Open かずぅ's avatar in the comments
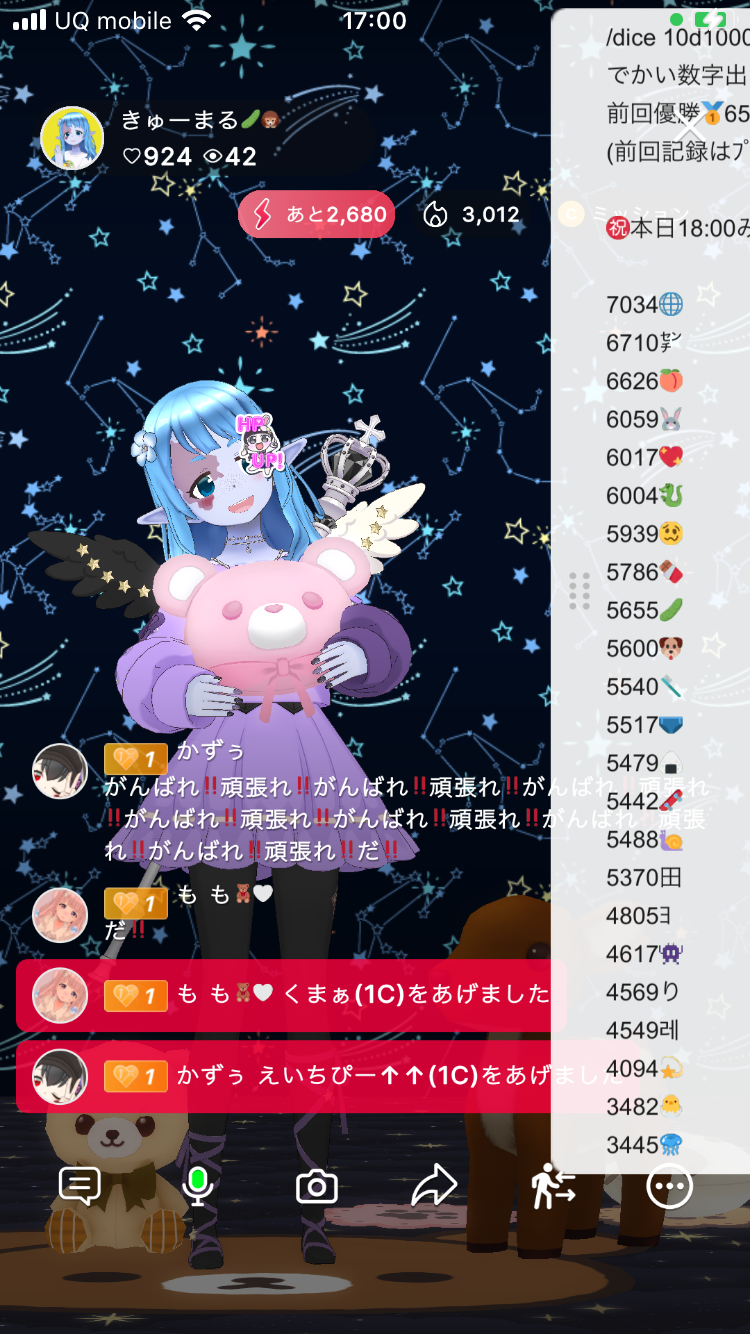The width and height of the screenshot is (750, 1334). [60, 771]
